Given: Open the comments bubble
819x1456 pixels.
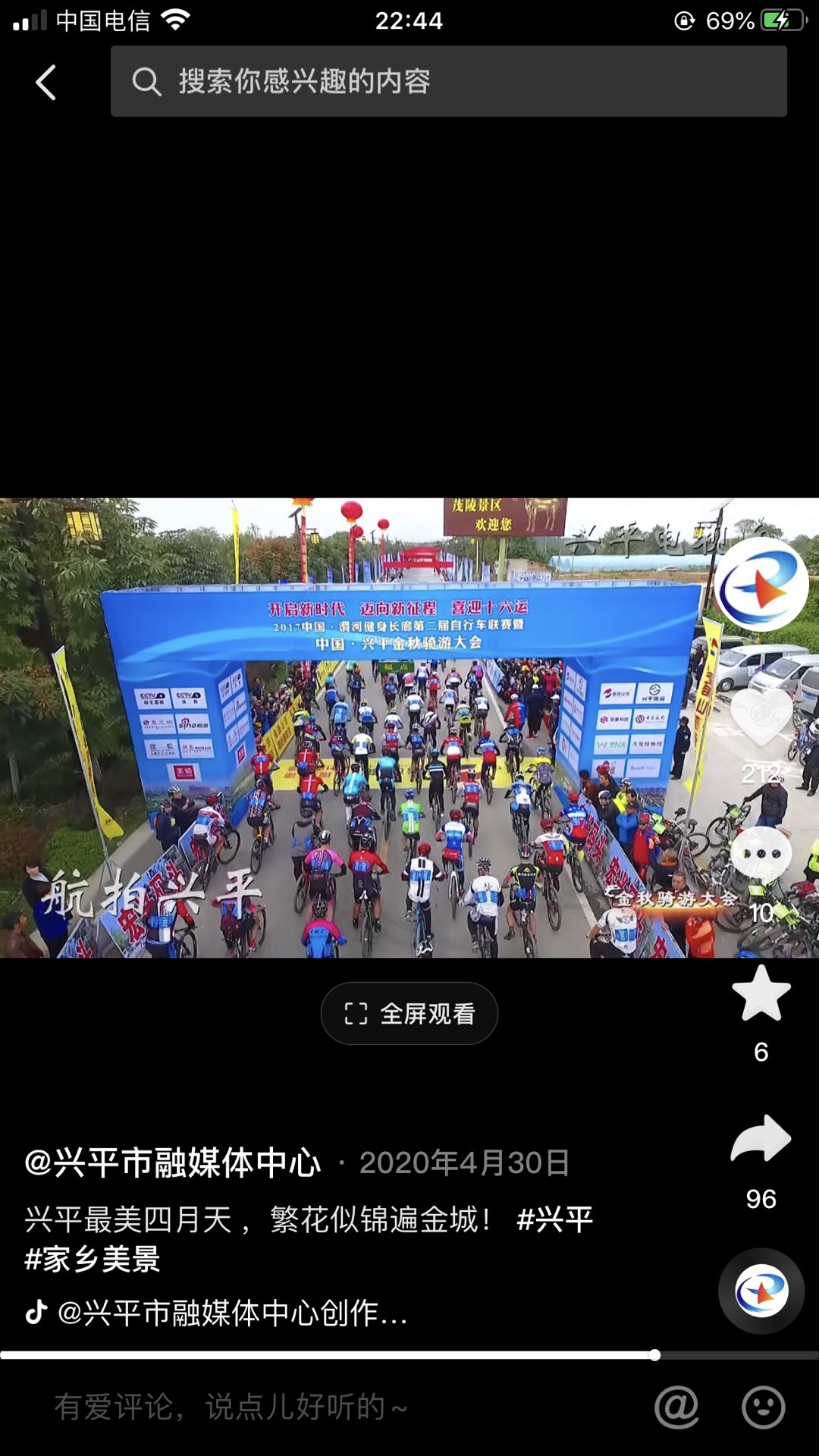Looking at the screenshot, I should click(x=761, y=855).
